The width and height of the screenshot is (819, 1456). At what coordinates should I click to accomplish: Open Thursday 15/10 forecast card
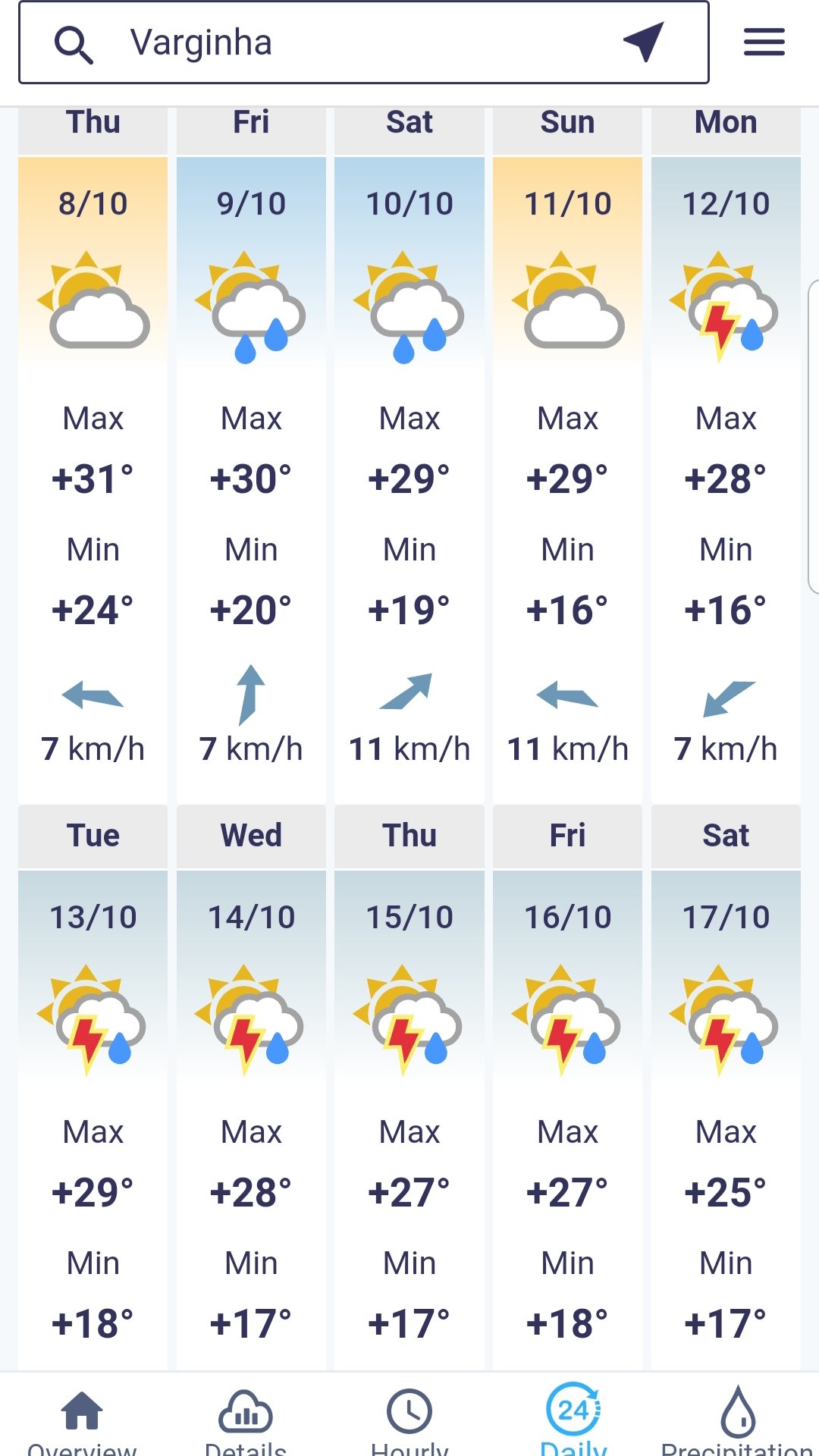point(409,1088)
